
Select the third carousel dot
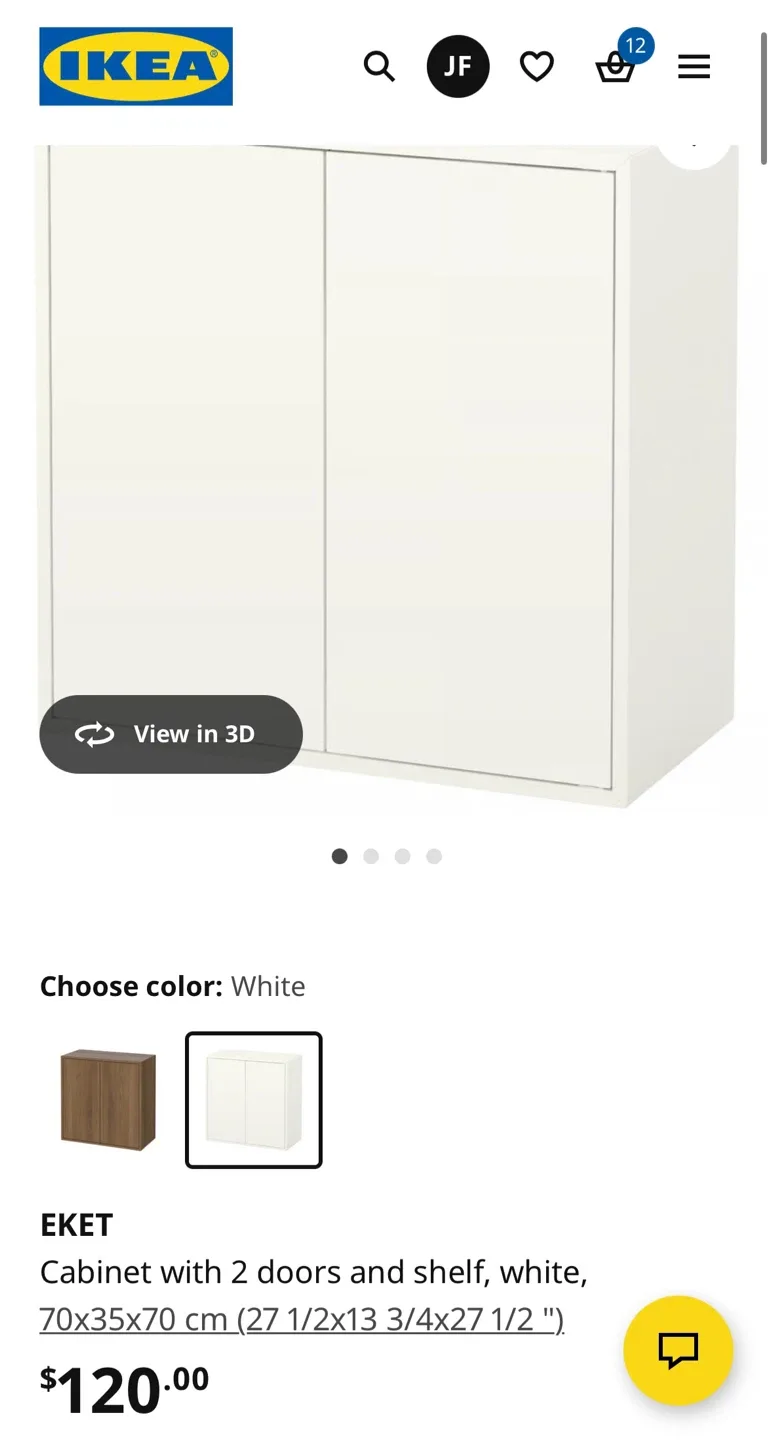click(402, 856)
